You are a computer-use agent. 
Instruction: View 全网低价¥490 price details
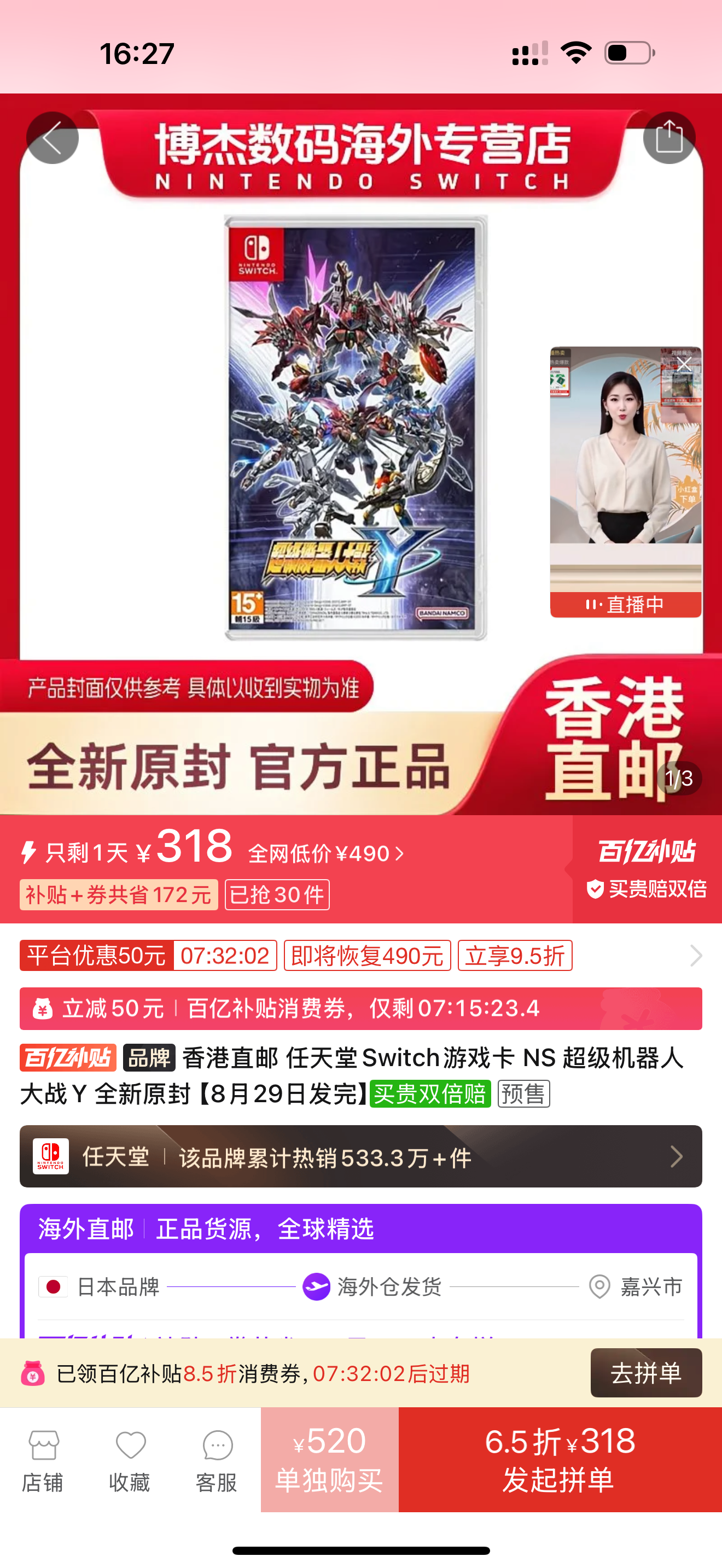coord(327,853)
